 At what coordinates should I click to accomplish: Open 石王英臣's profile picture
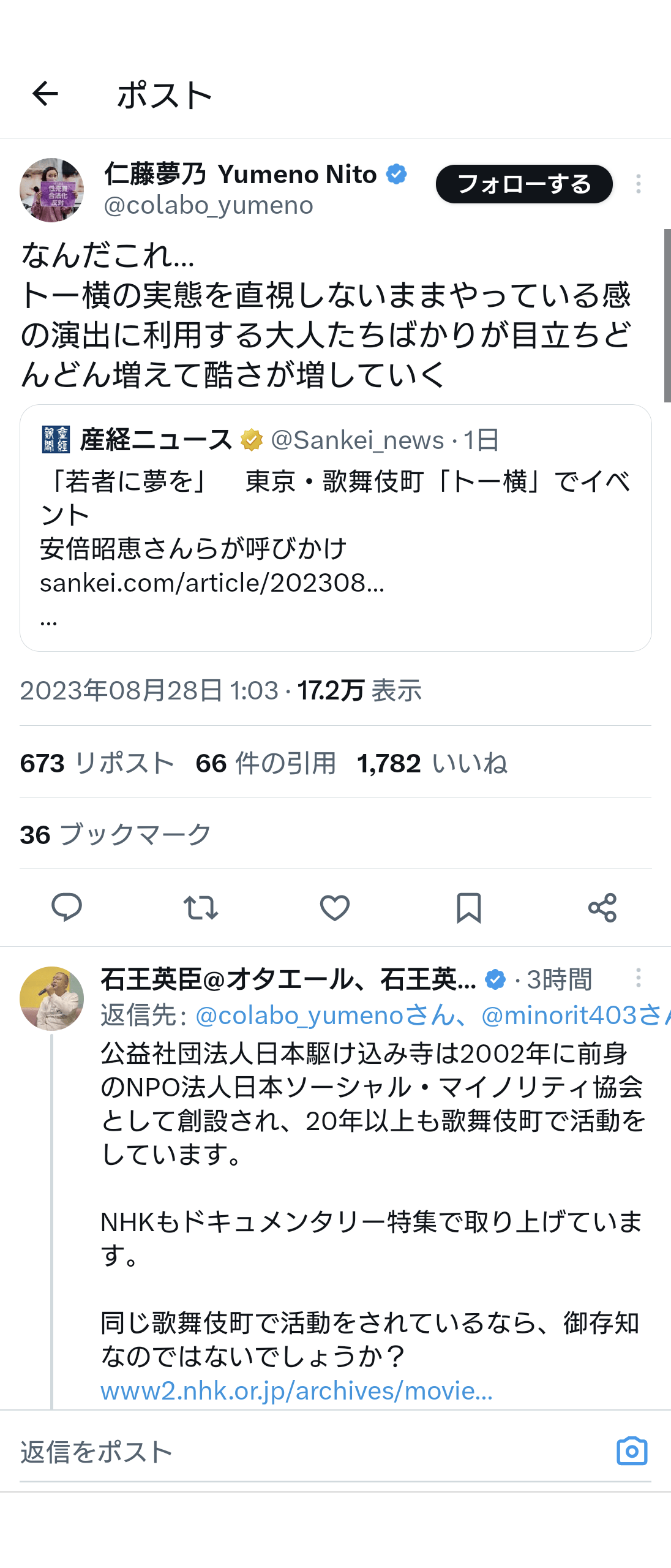[x=51, y=998]
